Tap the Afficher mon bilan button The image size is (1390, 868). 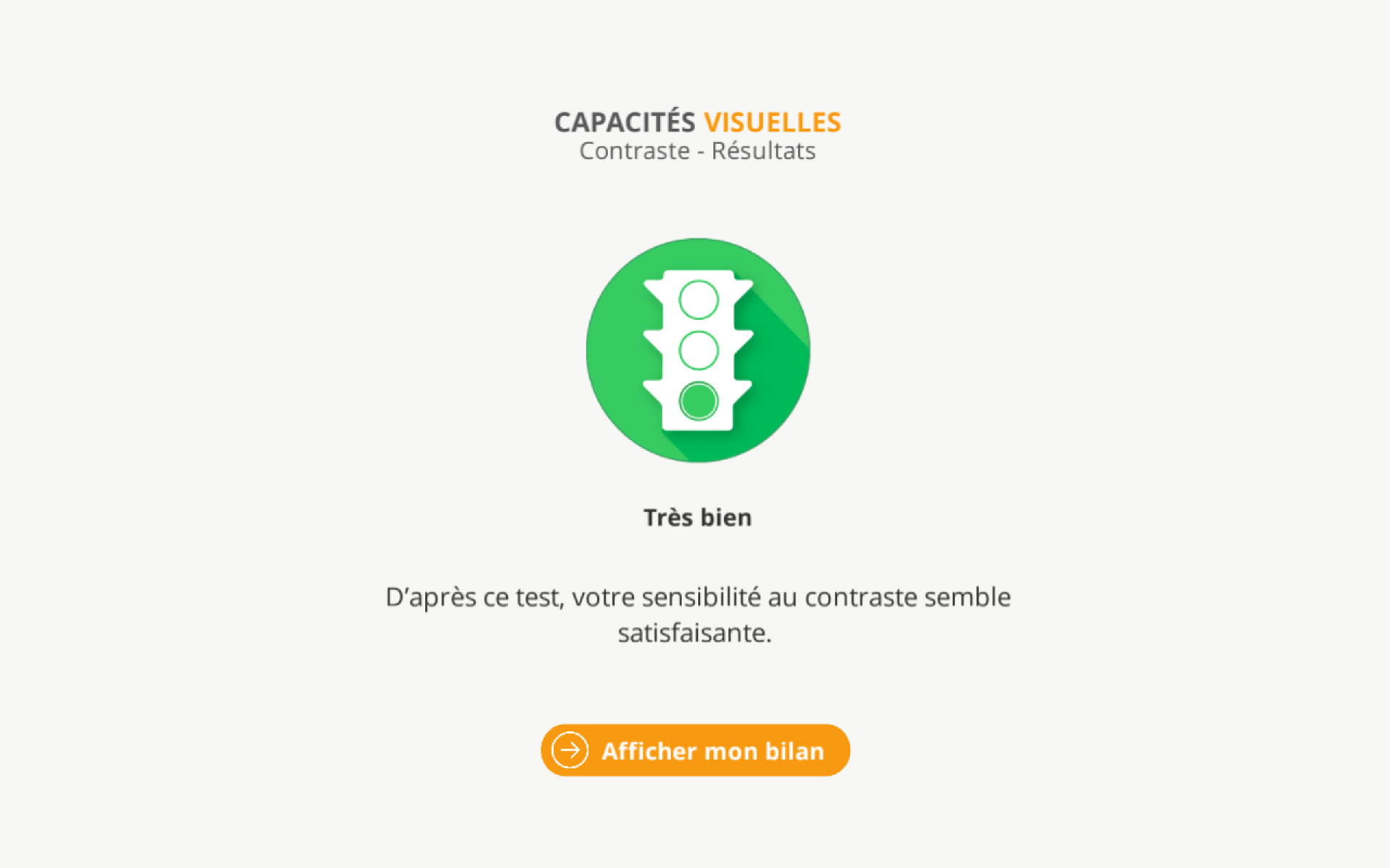tap(695, 750)
